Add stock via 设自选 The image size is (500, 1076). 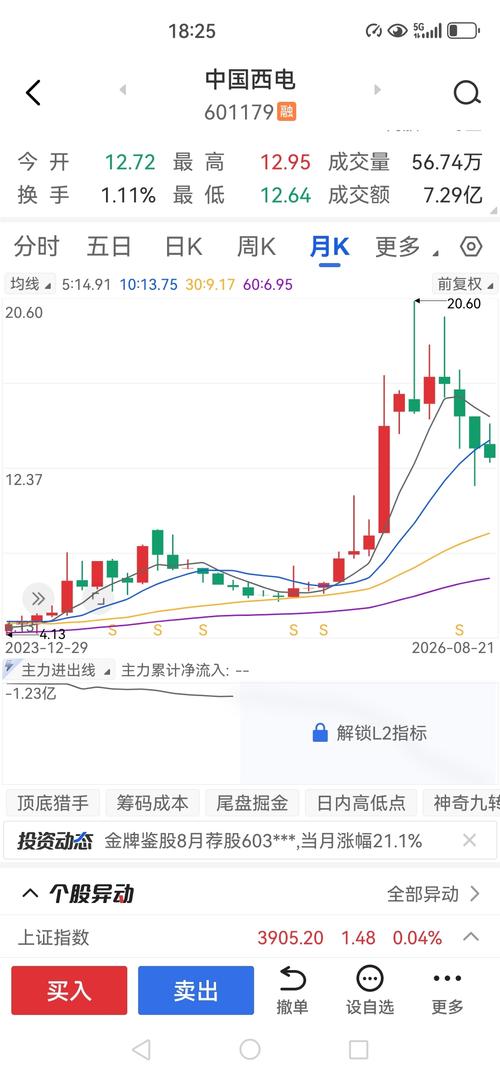[370, 991]
